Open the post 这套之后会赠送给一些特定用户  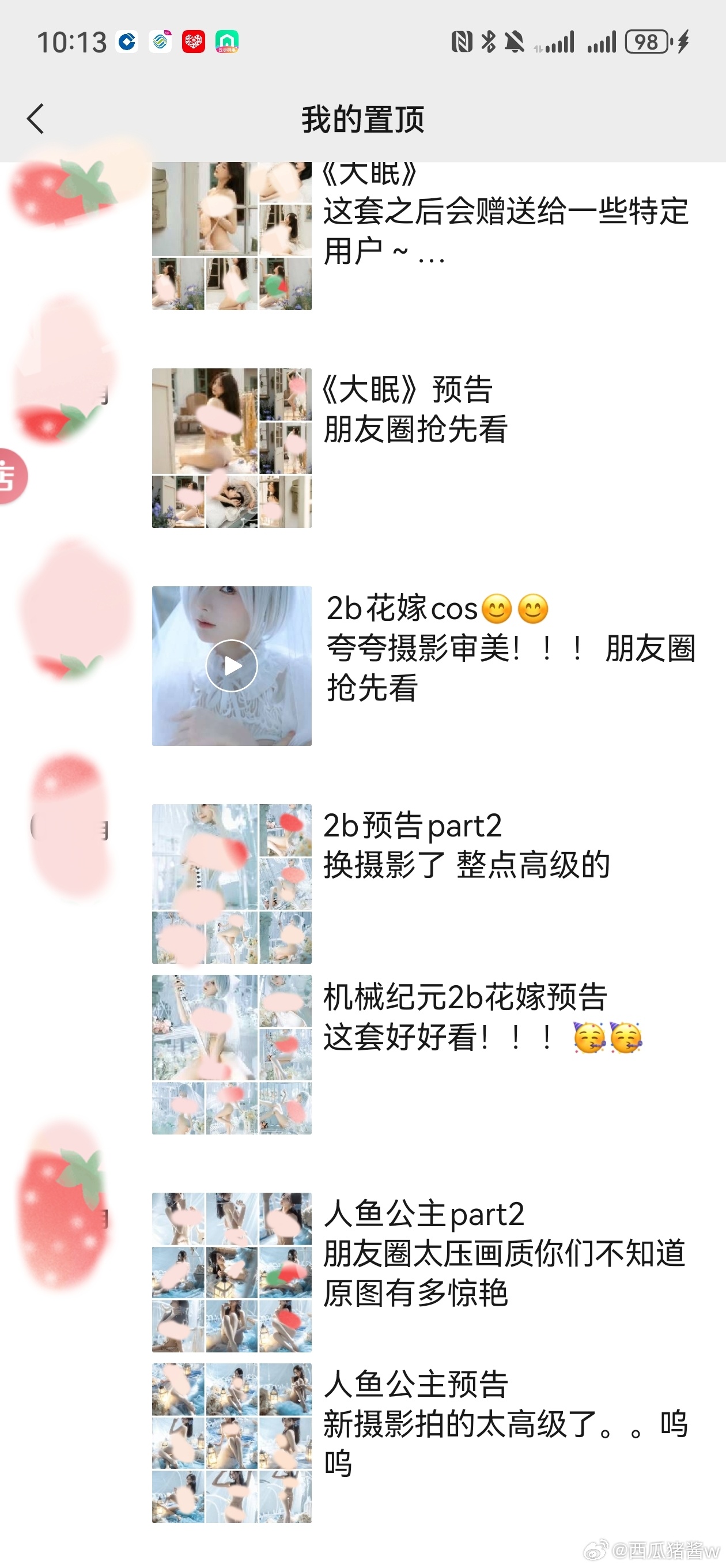[505, 230]
